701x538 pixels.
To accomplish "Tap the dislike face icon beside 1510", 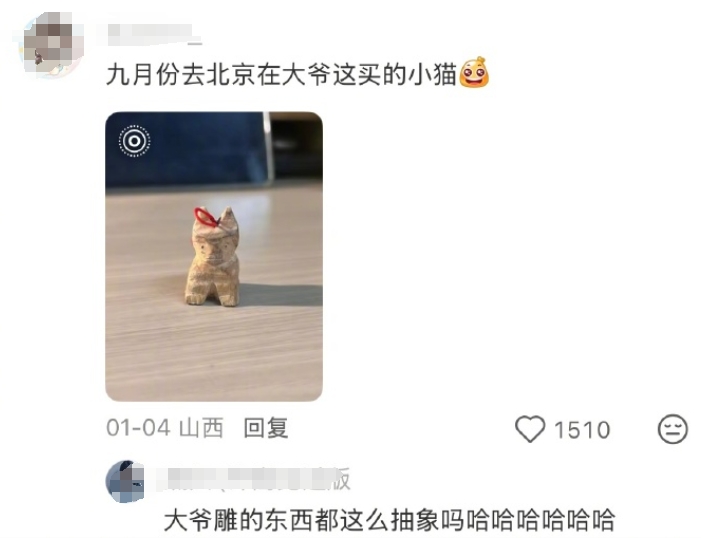I will [x=673, y=430].
